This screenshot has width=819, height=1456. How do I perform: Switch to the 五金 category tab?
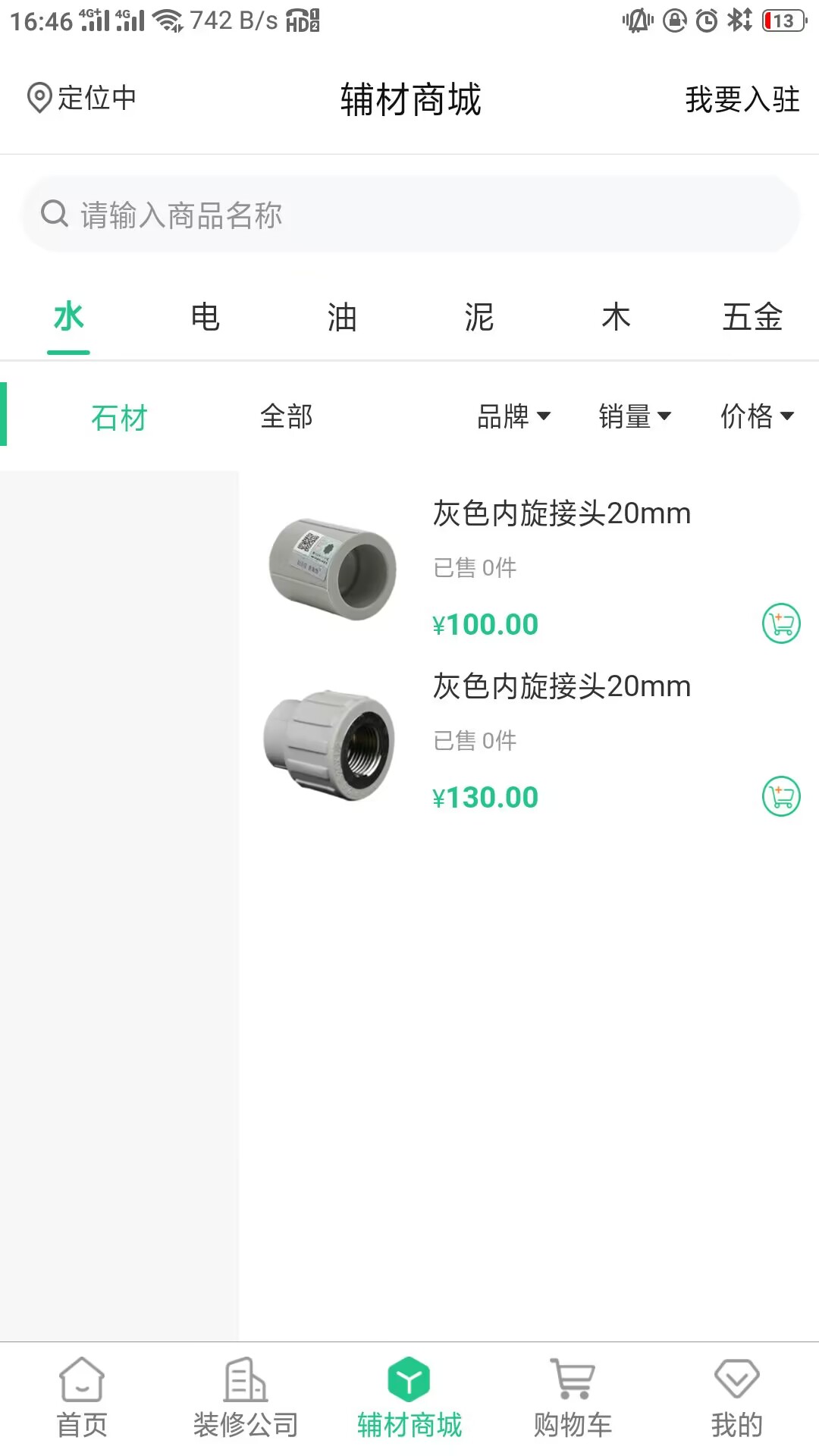[x=753, y=317]
